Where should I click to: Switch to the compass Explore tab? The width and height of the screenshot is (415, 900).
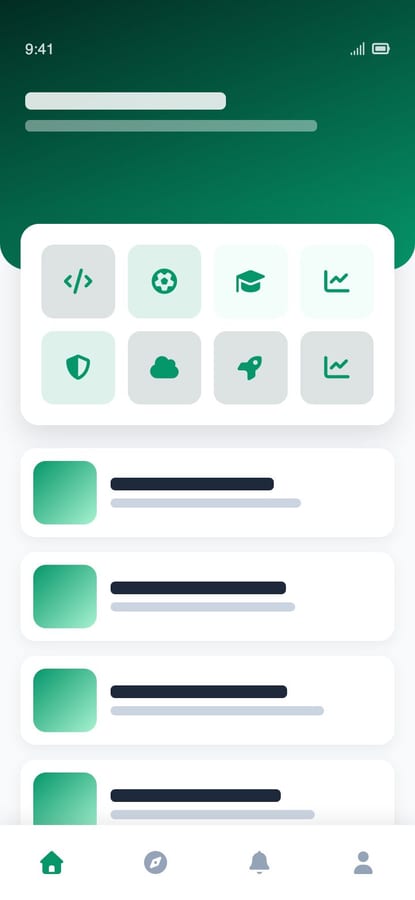tap(156, 862)
